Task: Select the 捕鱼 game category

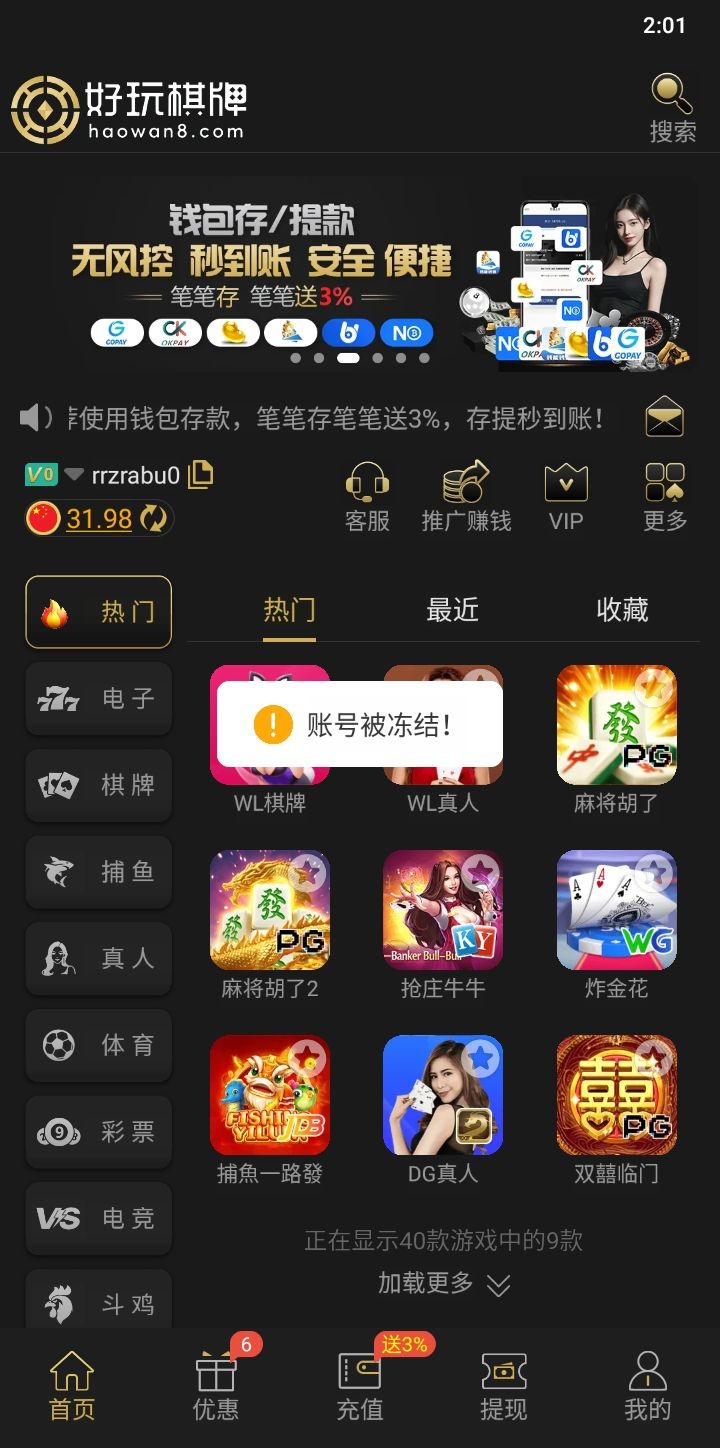Action: click(x=99, y=872)
